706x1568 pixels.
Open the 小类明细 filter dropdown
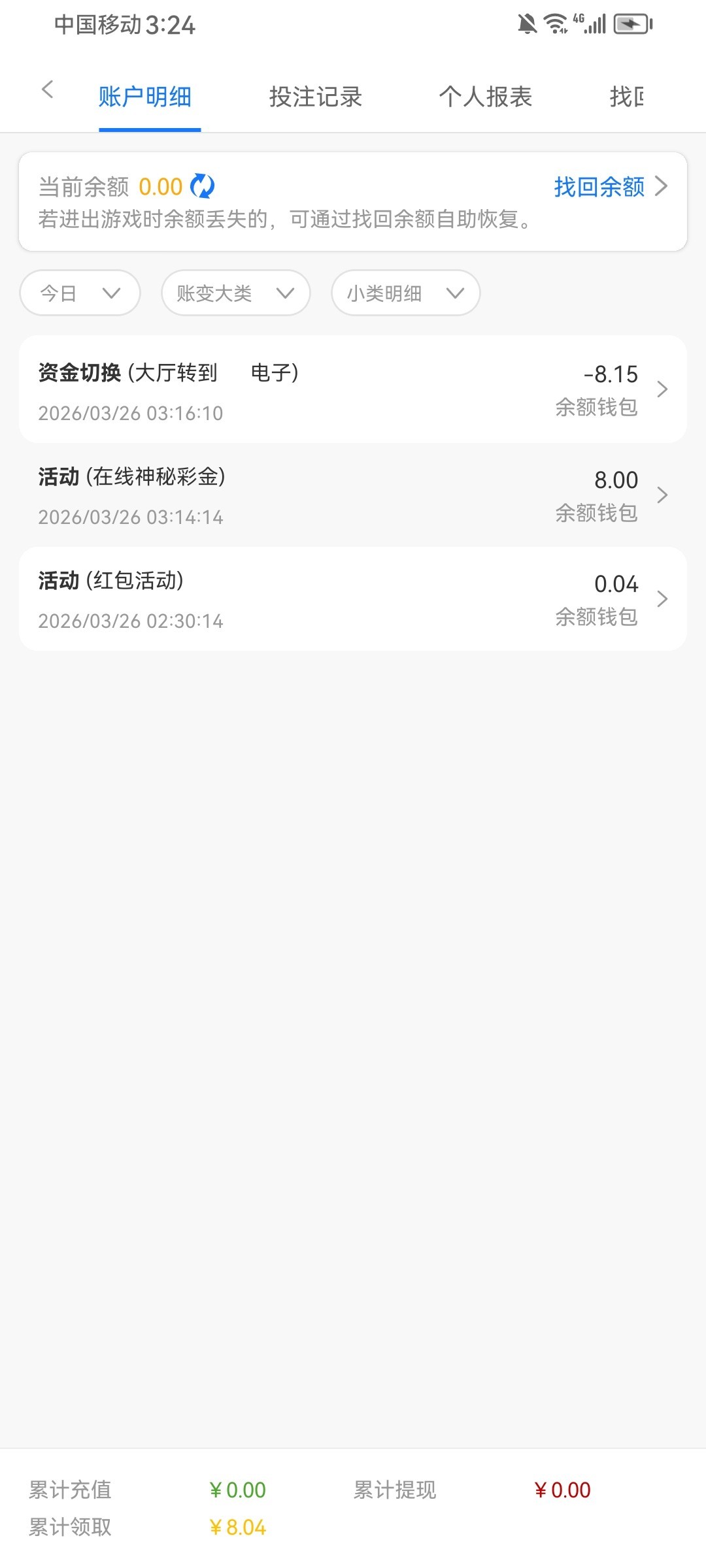[405, 293]
